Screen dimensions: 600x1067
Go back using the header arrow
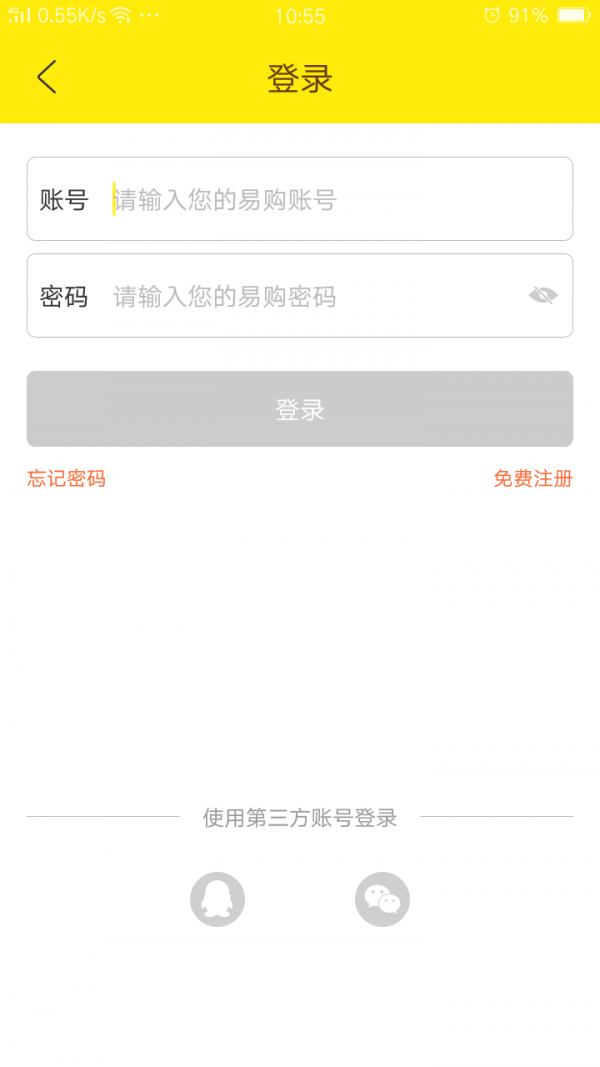[x=47, y=78]
